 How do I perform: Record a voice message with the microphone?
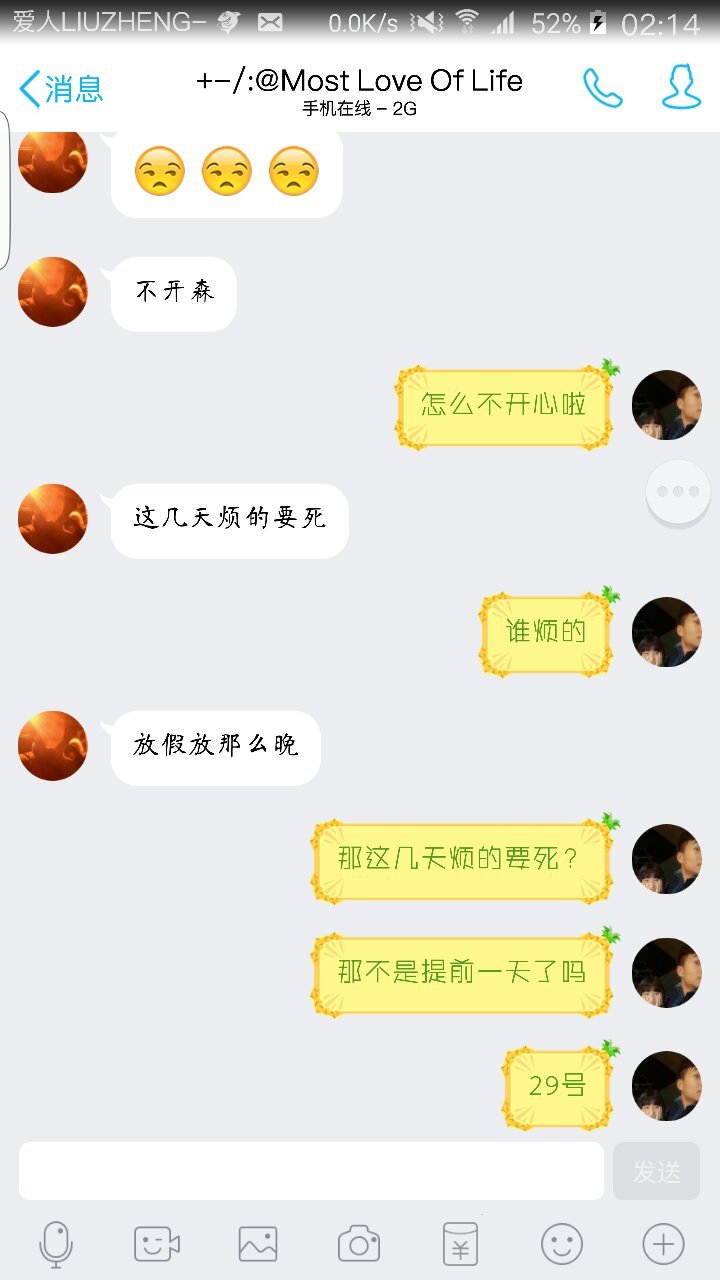tap(56, 1245)
